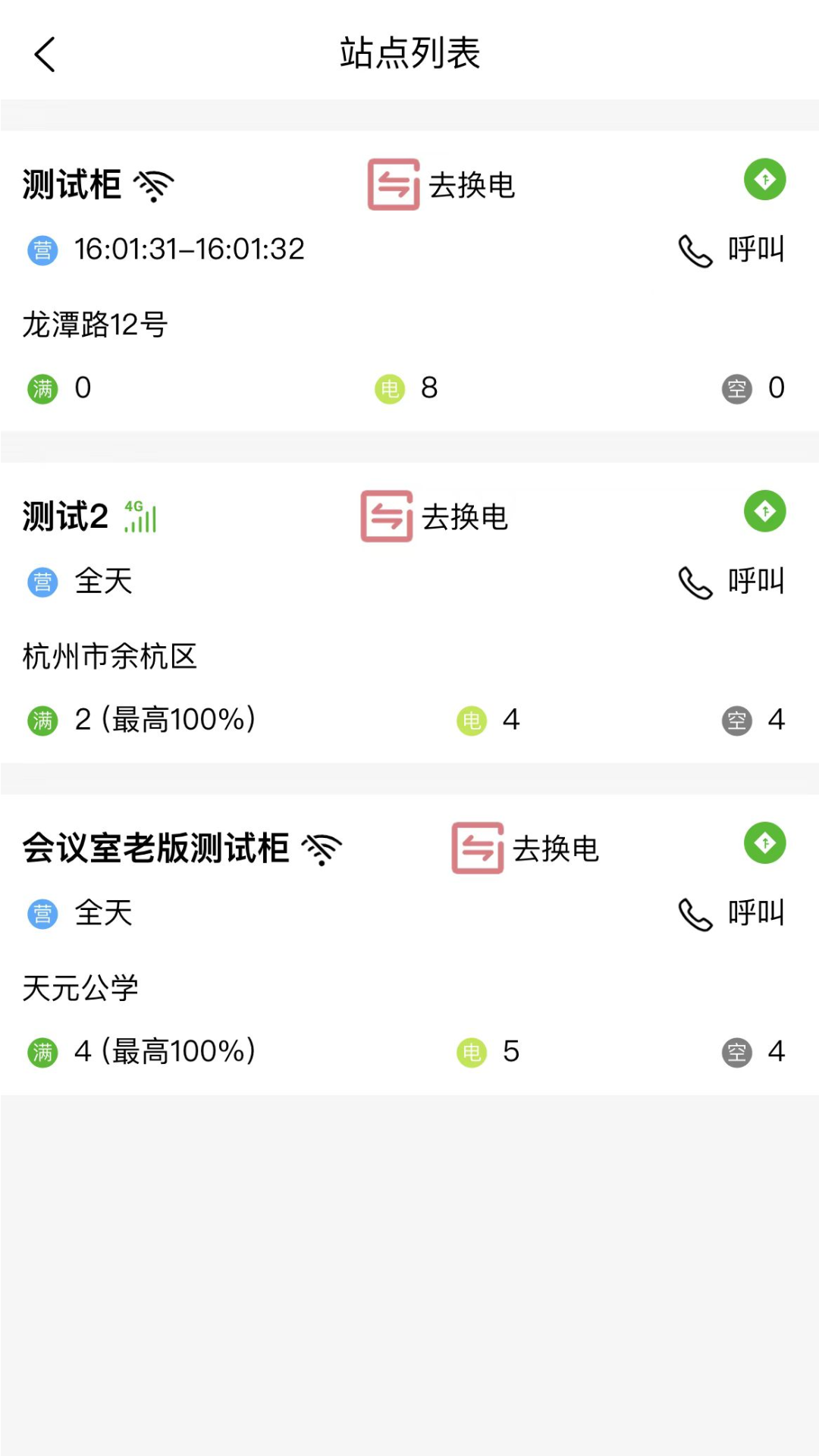
Task: Tap the WiFi icon beside 会议室老版测试柜
Action: point(323,848)
